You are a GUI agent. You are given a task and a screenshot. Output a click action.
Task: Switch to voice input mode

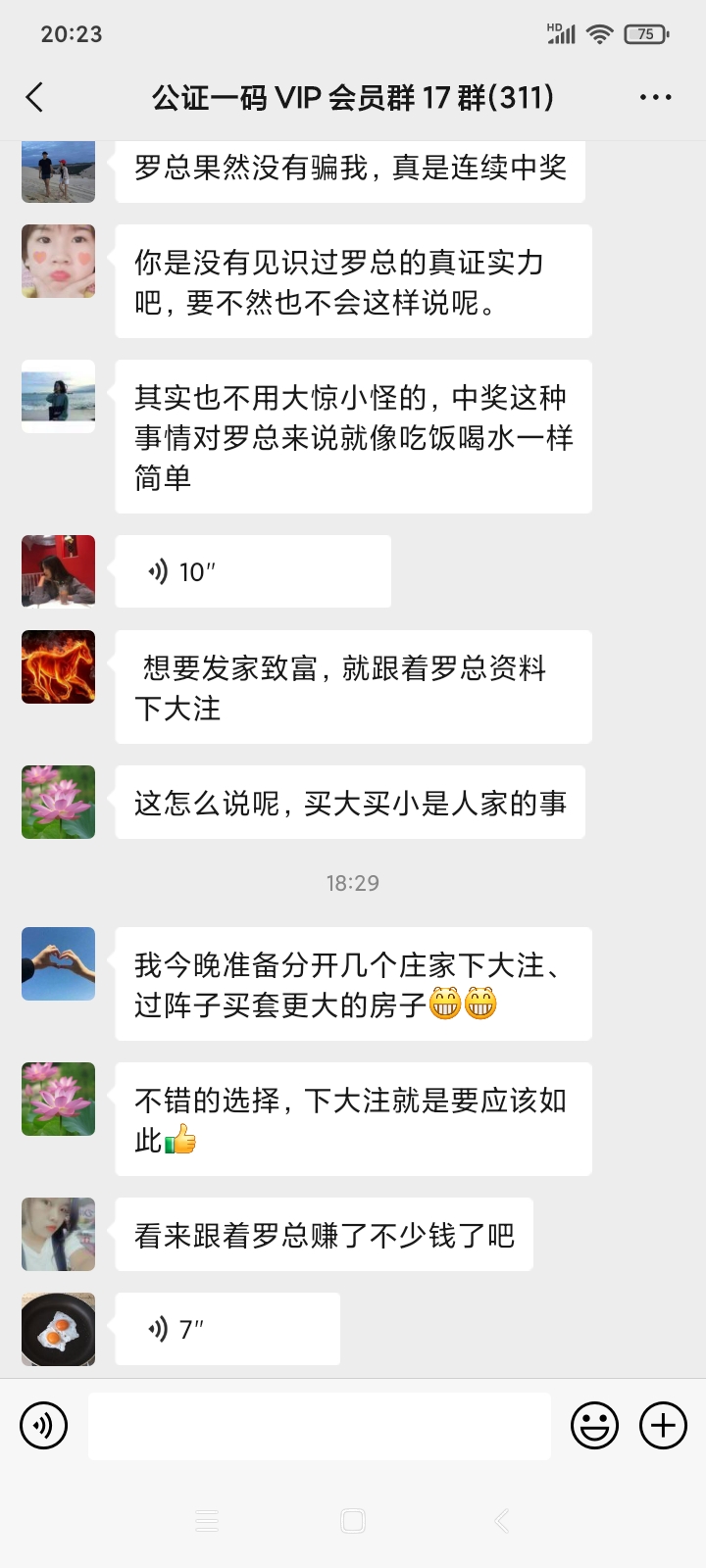(43, 1425)
